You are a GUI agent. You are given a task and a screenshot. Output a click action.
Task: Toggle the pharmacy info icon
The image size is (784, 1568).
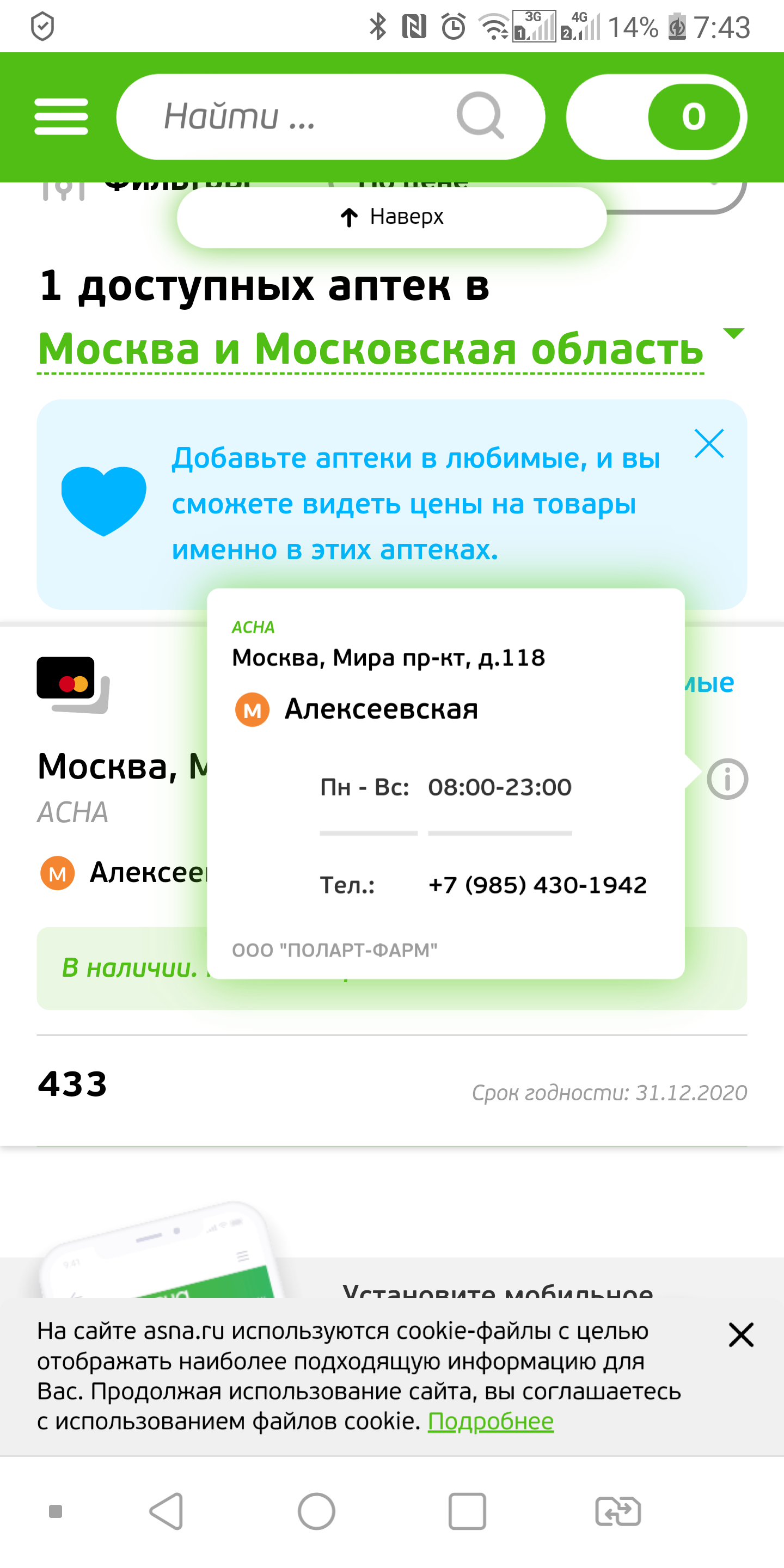(x=727, y=779)
